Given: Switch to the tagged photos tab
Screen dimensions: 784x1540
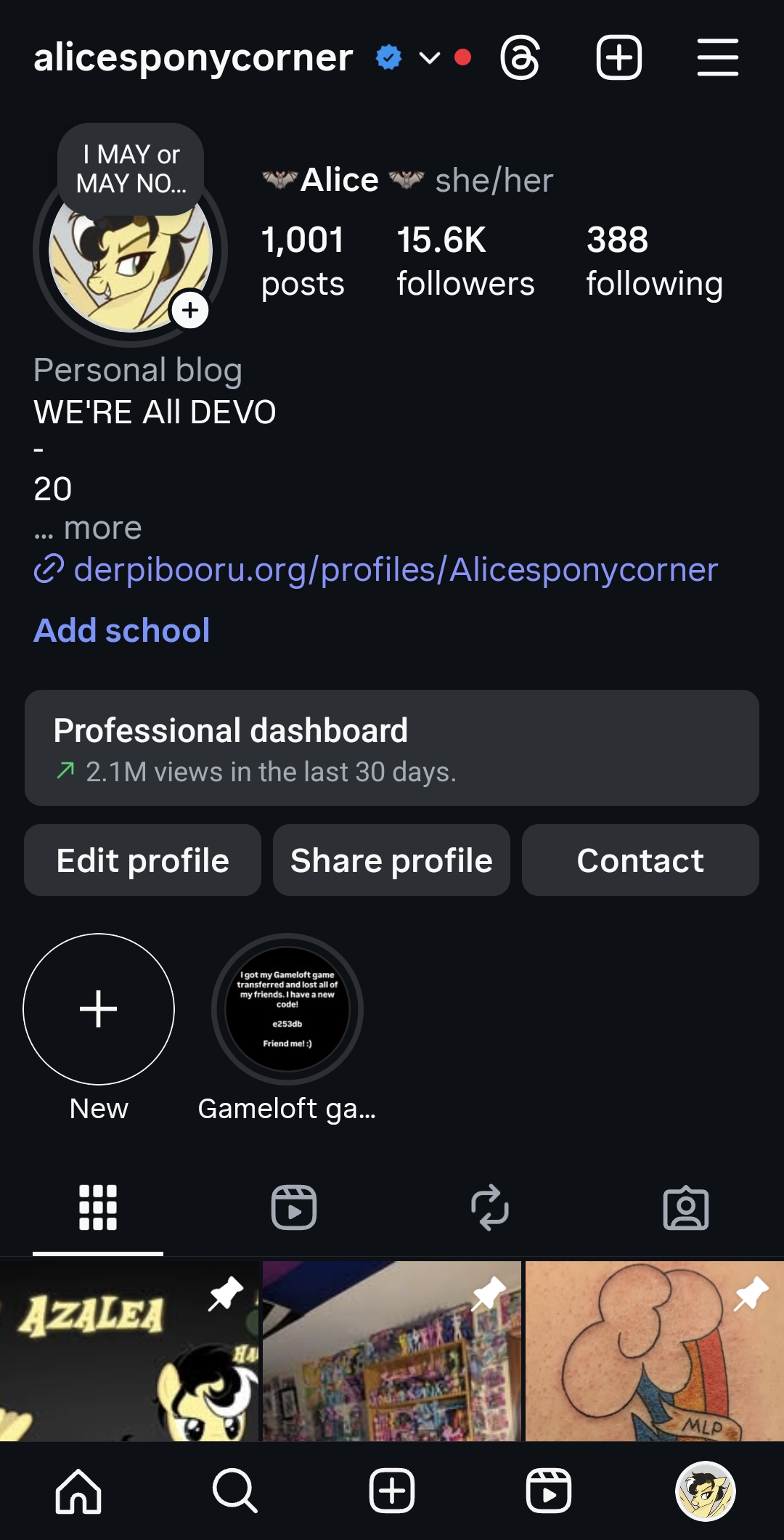Looking at the screenshot, I should [686, 1207].
